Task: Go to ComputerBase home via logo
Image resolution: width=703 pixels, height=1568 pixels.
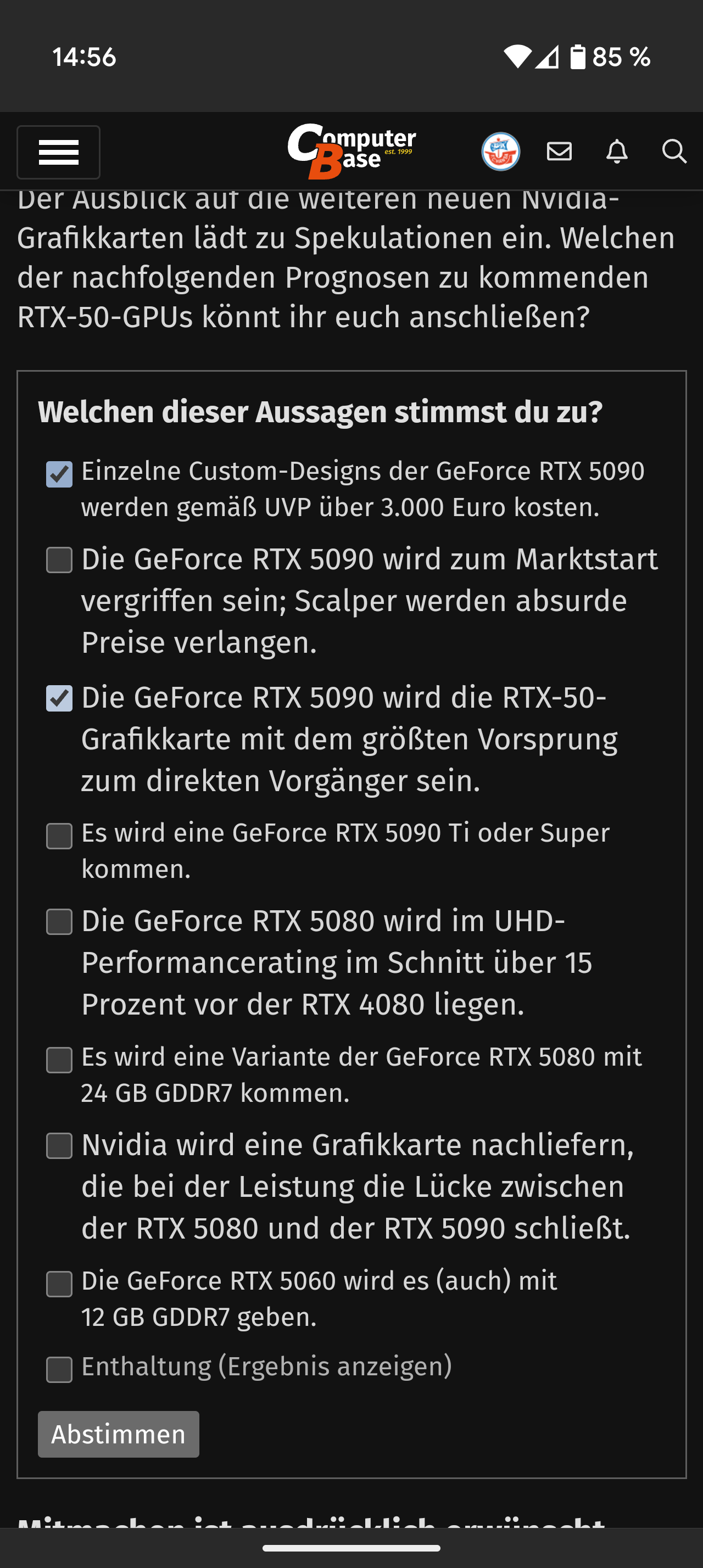Action: (351, 151)
